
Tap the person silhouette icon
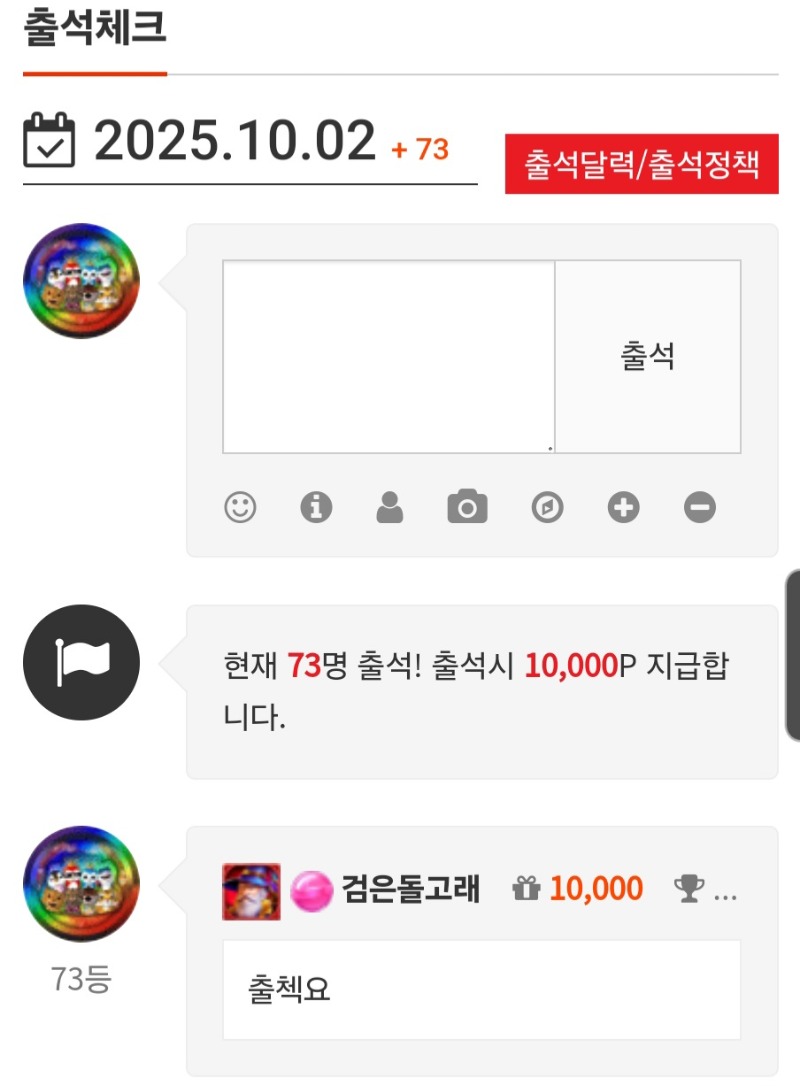click(x=390, y=508)
